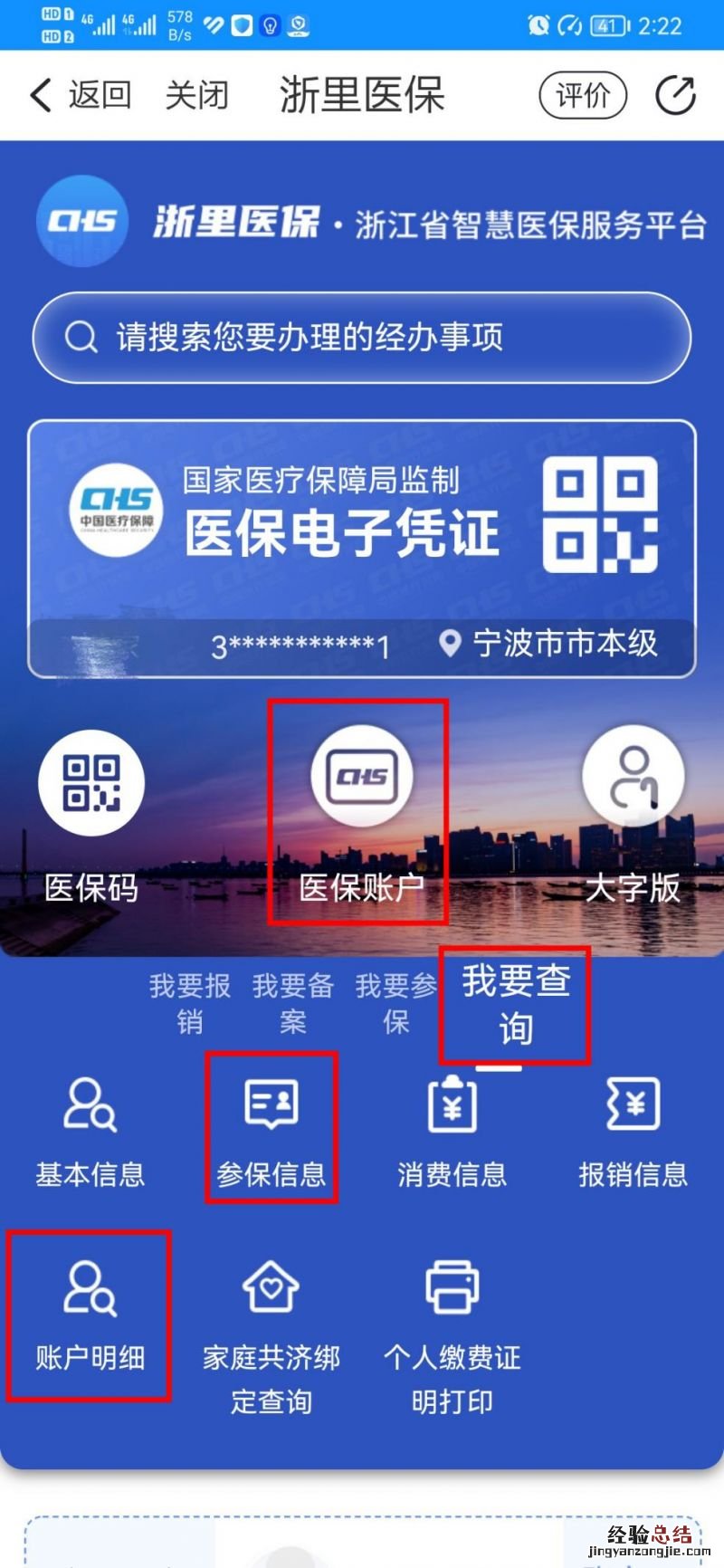Switch to the 我要参保 tab
The height and width of the screenshot is (1568, 724).
[x=395, y=1003]
